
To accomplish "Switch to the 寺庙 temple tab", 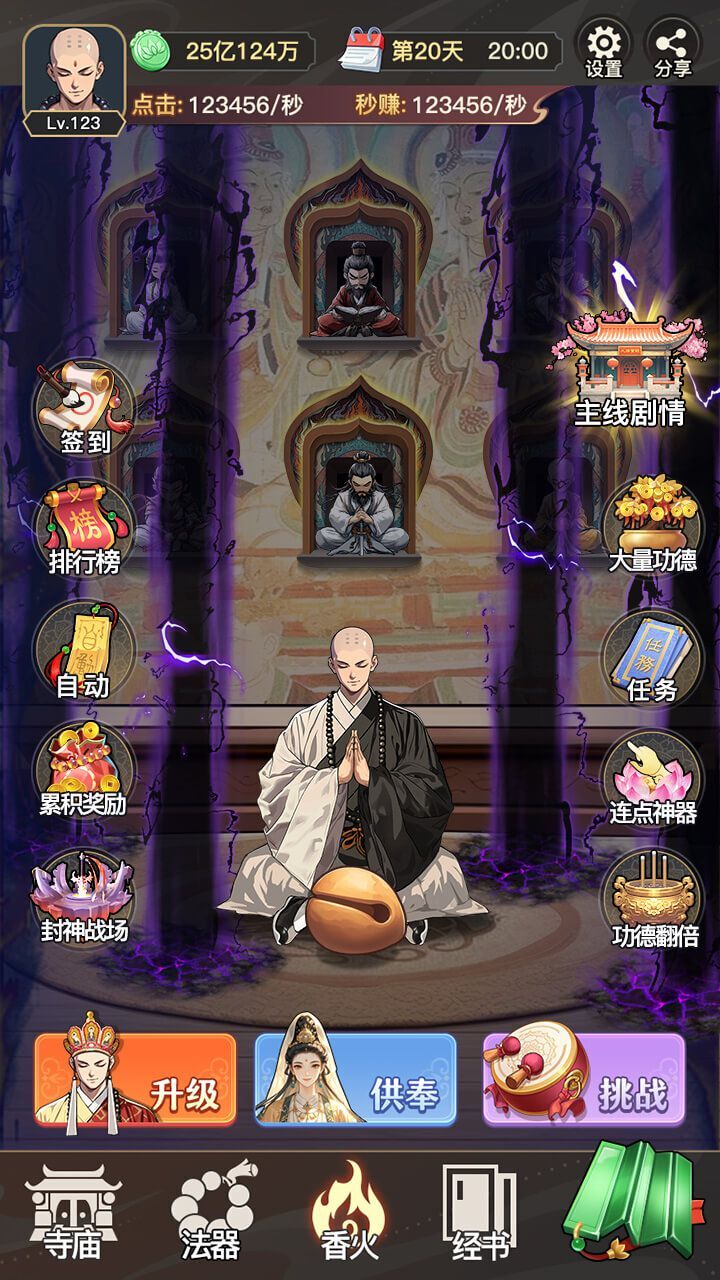I will pyautogui.click(x=72, y=1215).
